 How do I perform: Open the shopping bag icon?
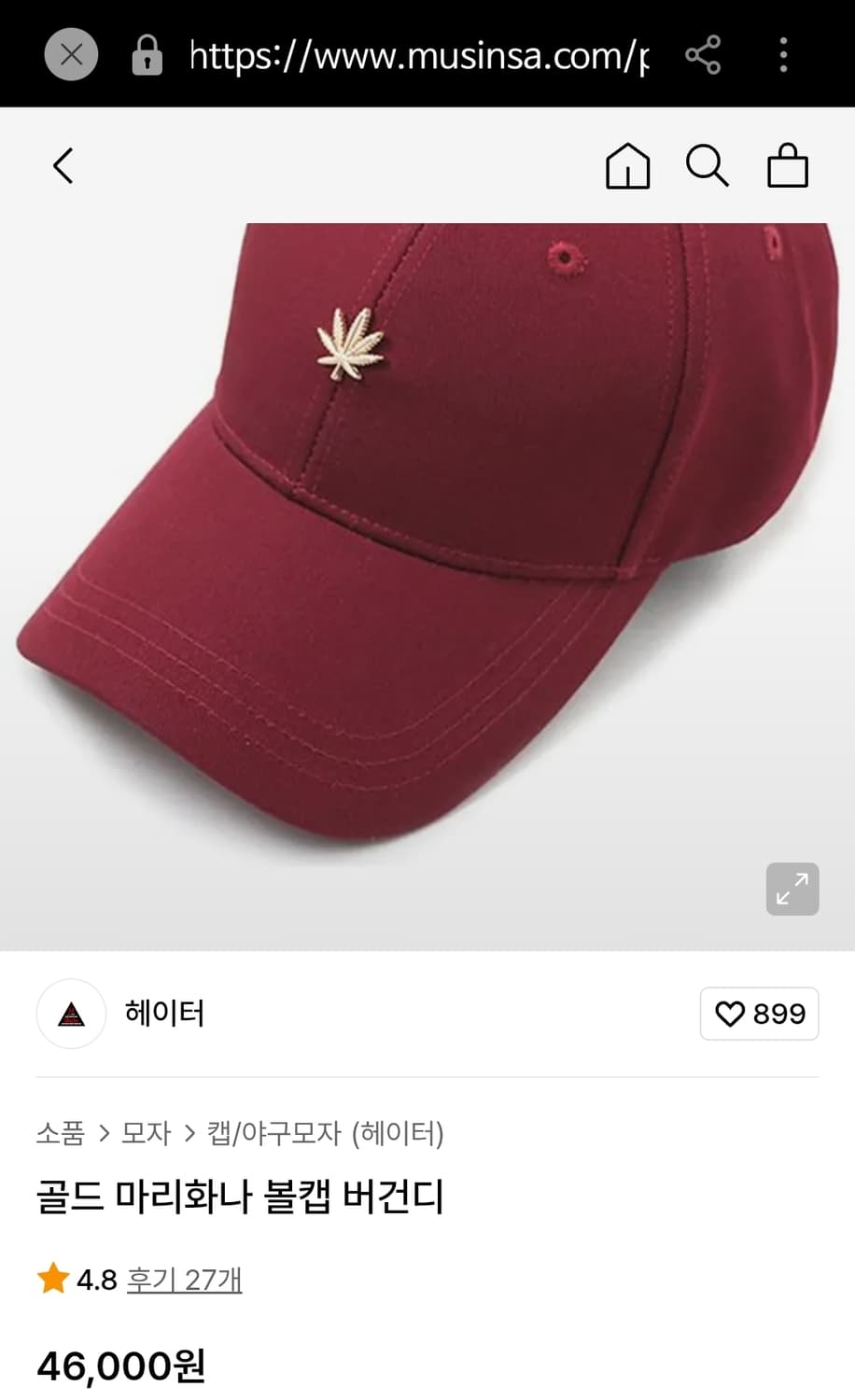click(x=789, y=166)
